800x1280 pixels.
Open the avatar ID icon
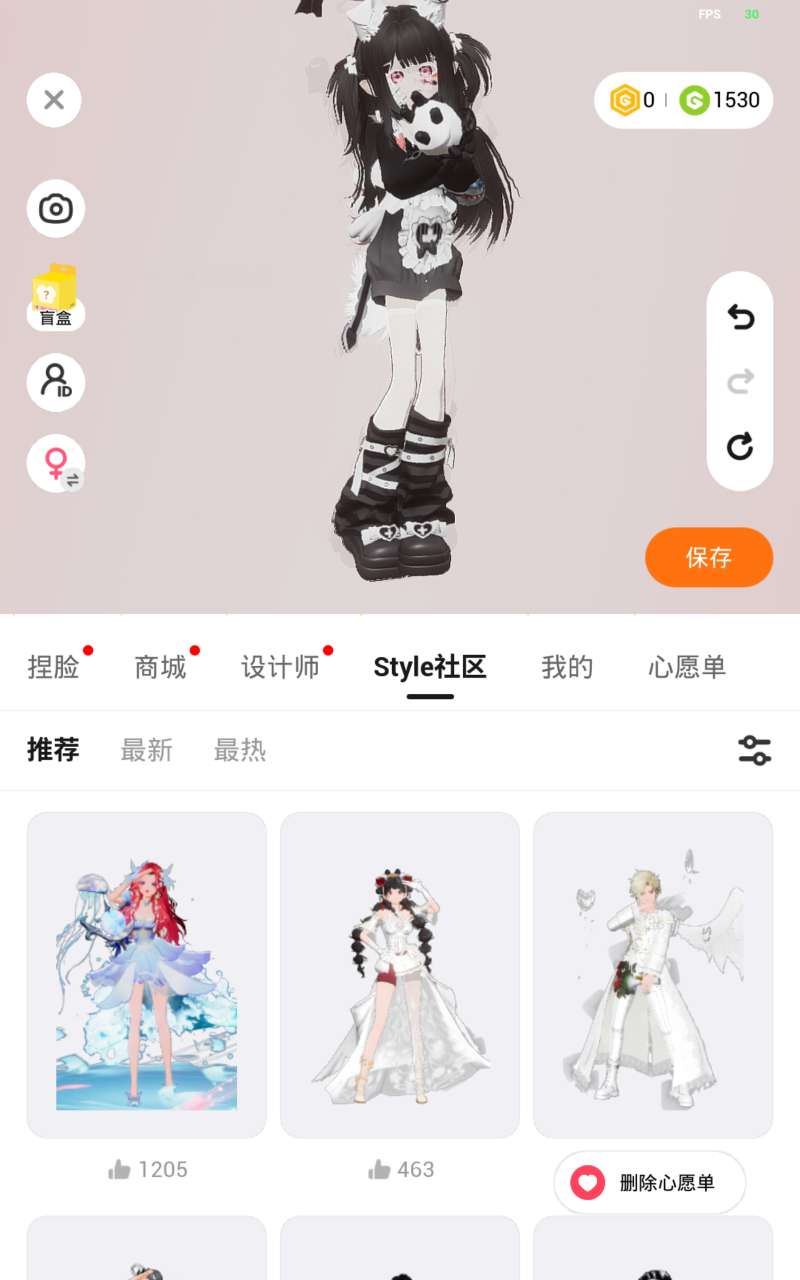(55, 382)
